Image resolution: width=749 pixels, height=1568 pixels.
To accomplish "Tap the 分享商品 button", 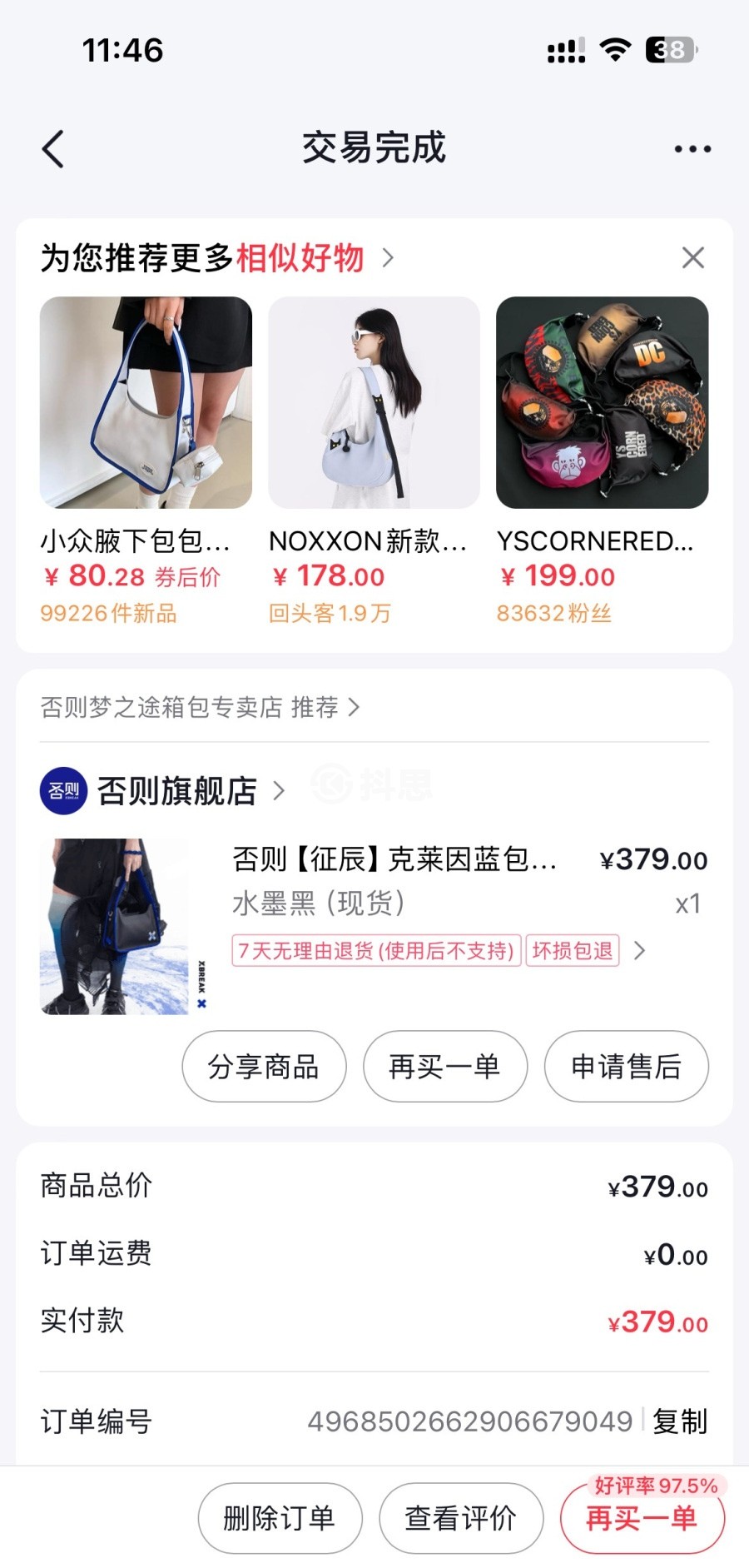I will [x=264, y=1067].
